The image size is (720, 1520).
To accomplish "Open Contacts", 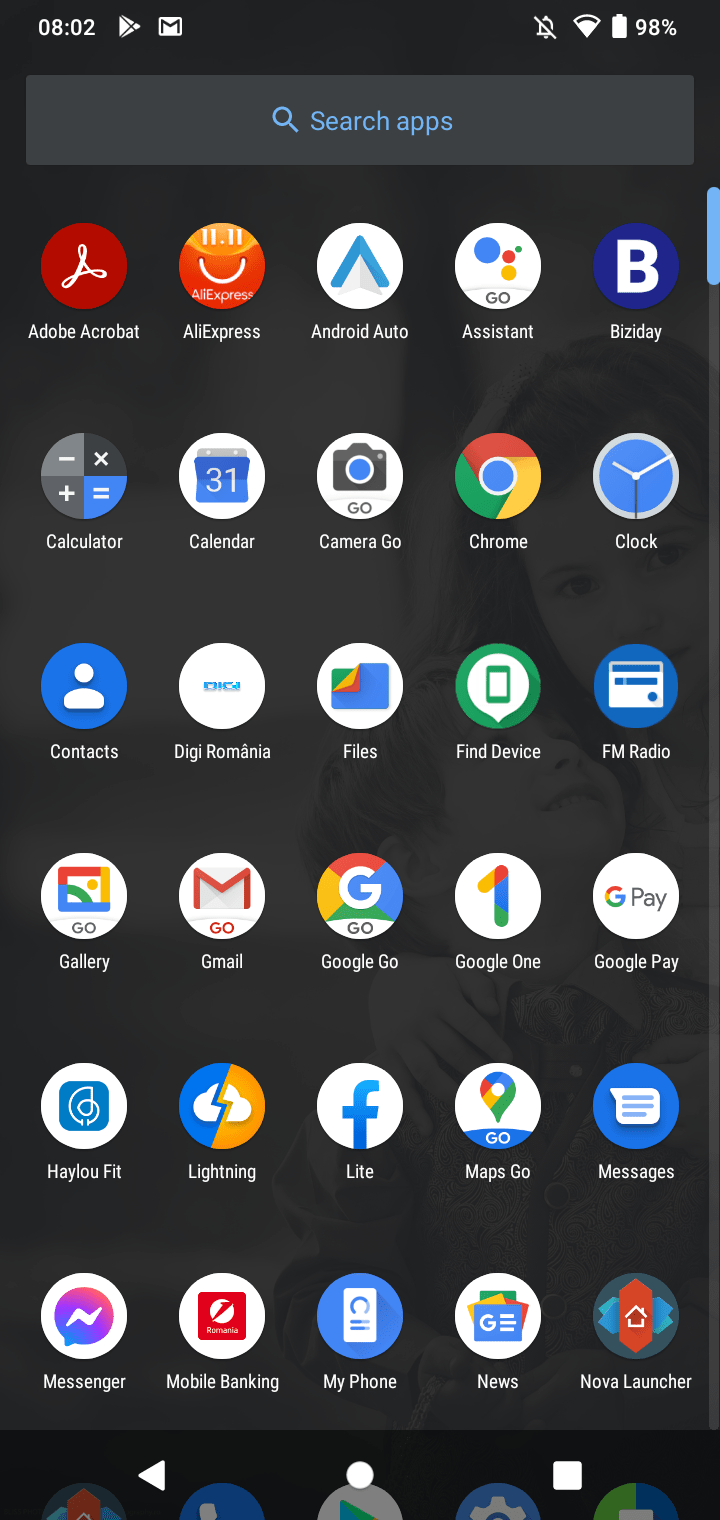I will pyautogui.click(x=84, y=687).
